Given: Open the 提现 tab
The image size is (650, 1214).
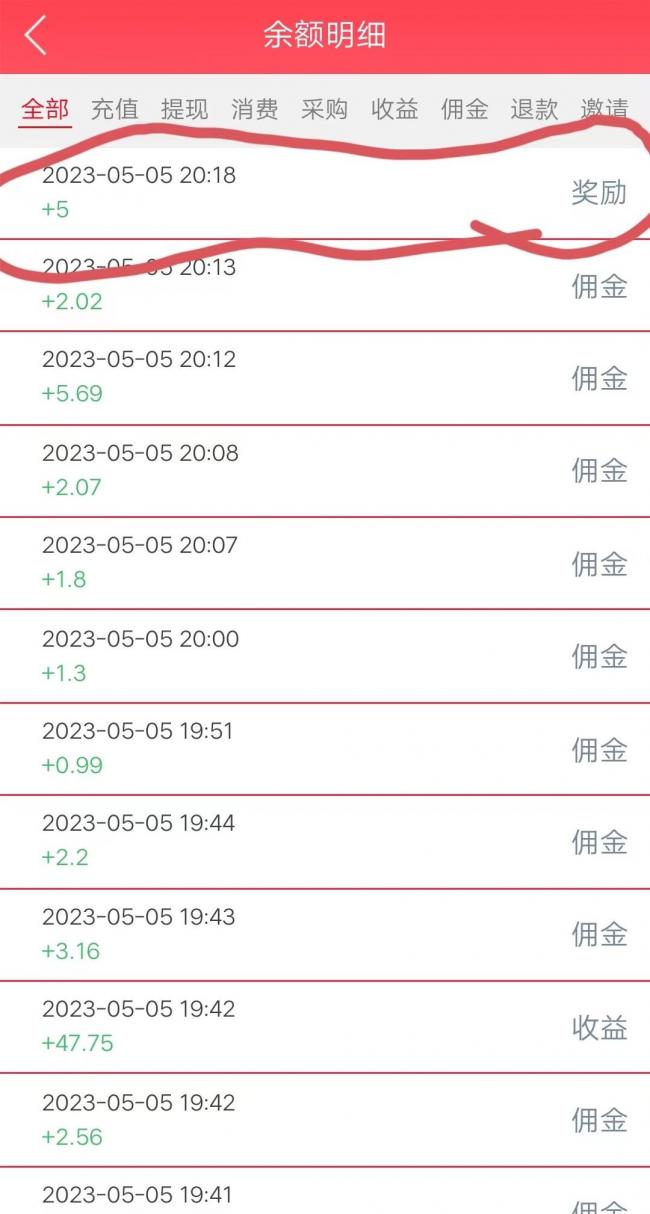Looking at the screenshot, I should pos(185,109).
